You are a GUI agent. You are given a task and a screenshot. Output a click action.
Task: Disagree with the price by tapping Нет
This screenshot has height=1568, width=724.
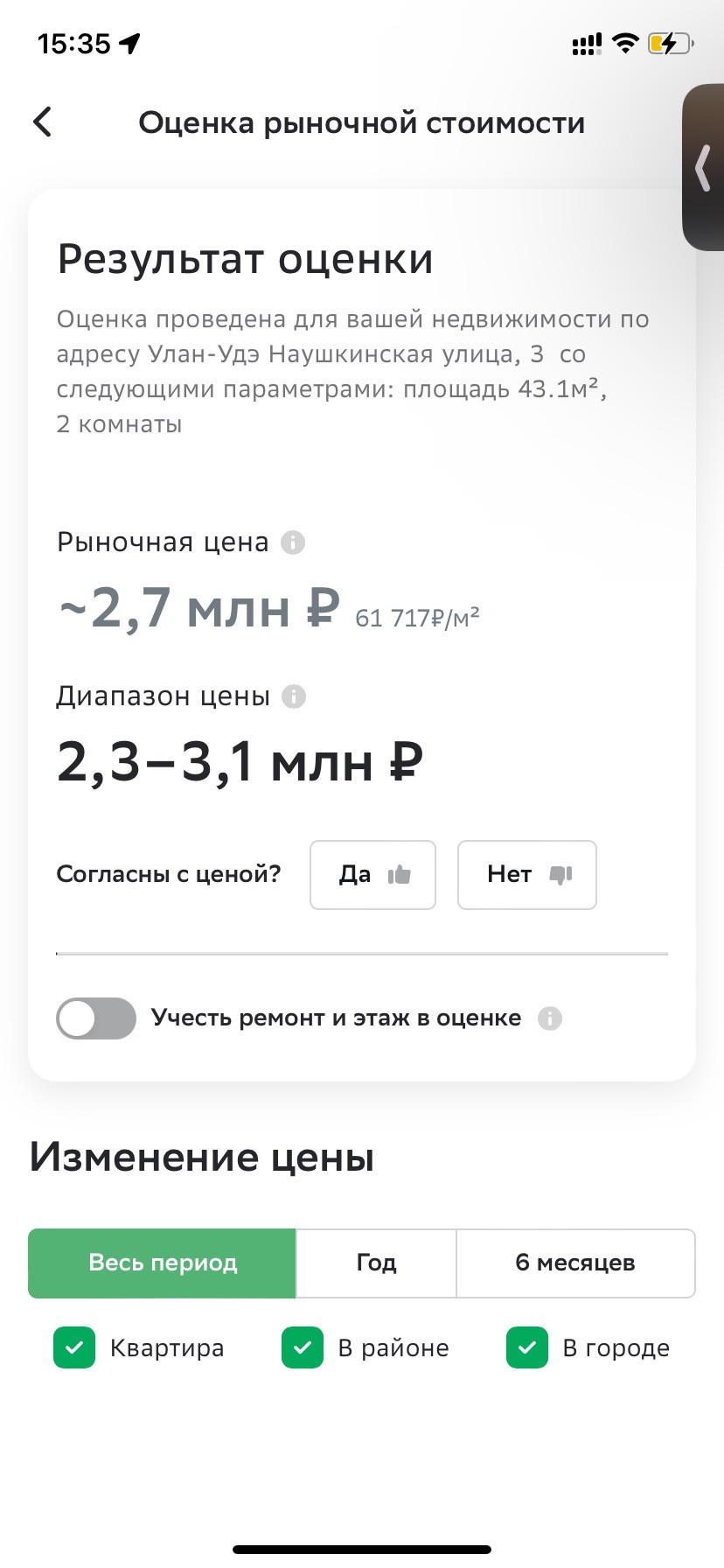click(527, 875)
